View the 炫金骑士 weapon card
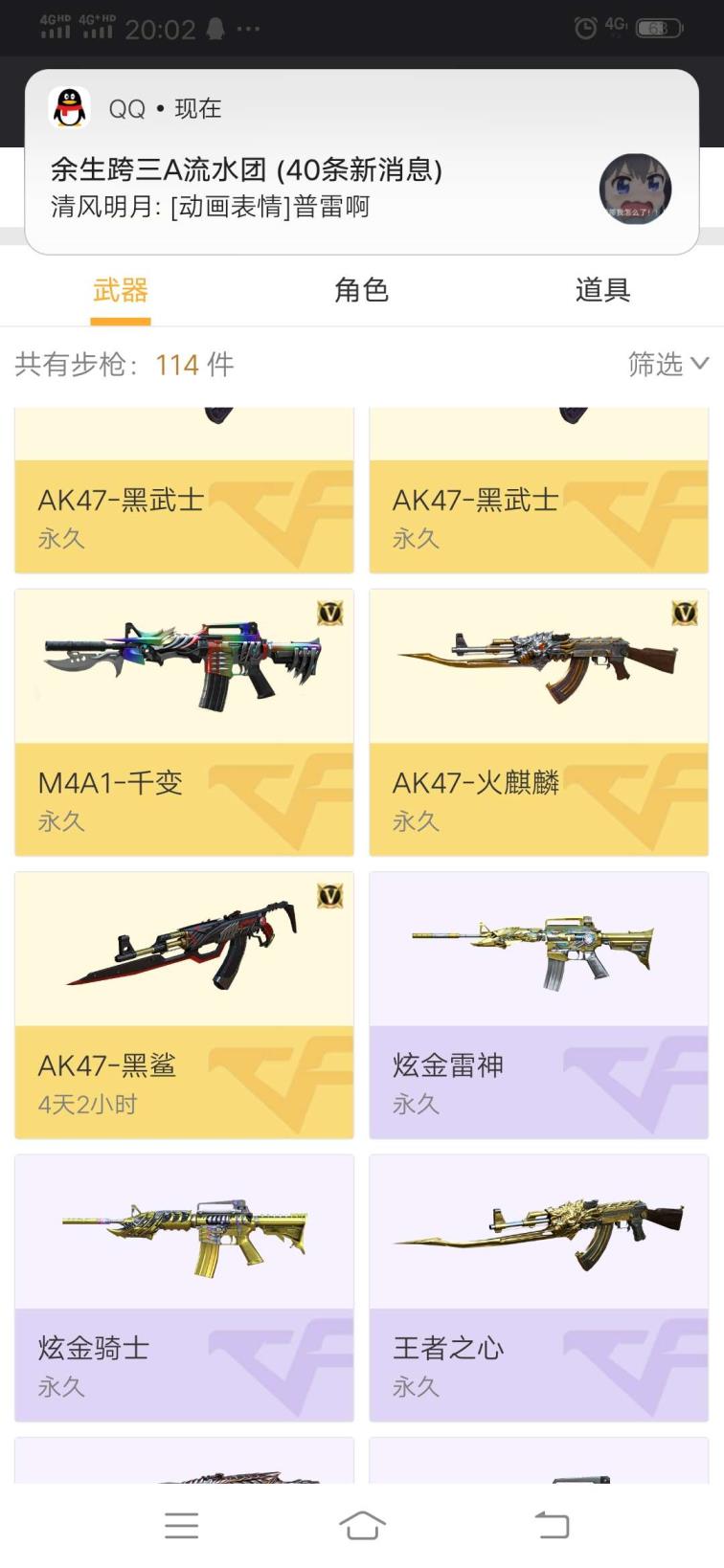 coord(184,1287)
